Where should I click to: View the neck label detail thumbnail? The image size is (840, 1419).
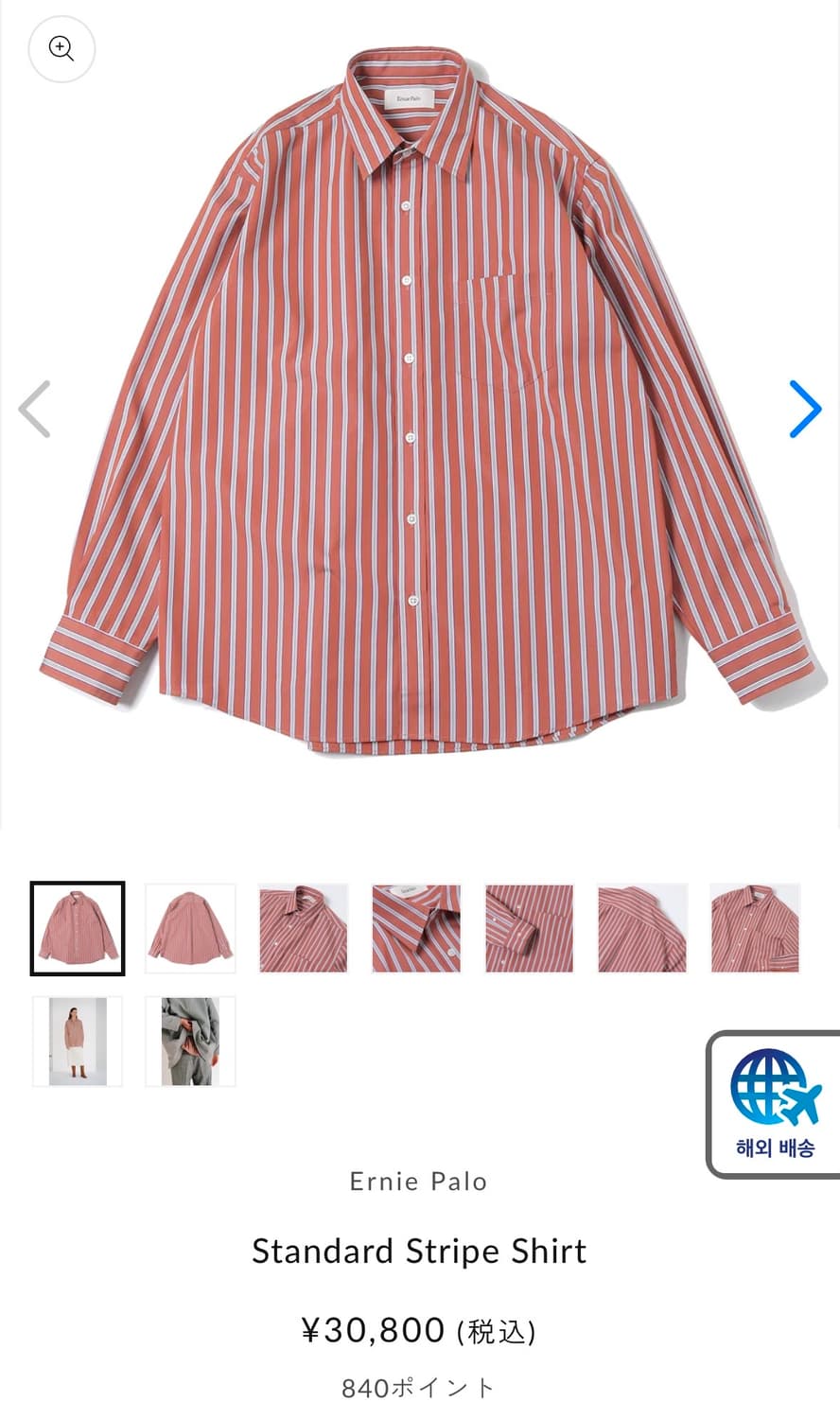[415, 927]
